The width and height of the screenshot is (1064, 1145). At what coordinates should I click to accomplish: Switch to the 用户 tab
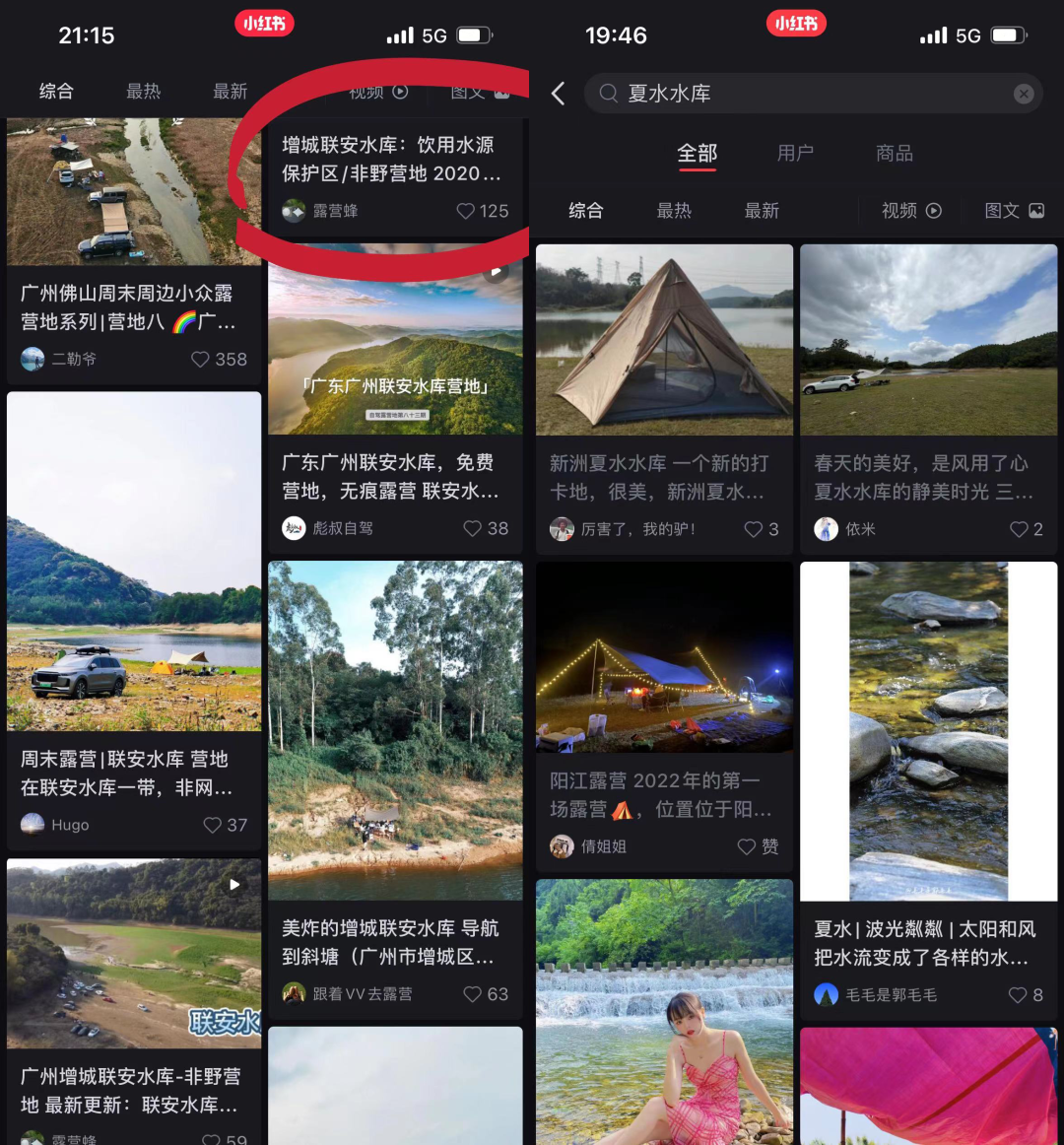tap(794, 154)
